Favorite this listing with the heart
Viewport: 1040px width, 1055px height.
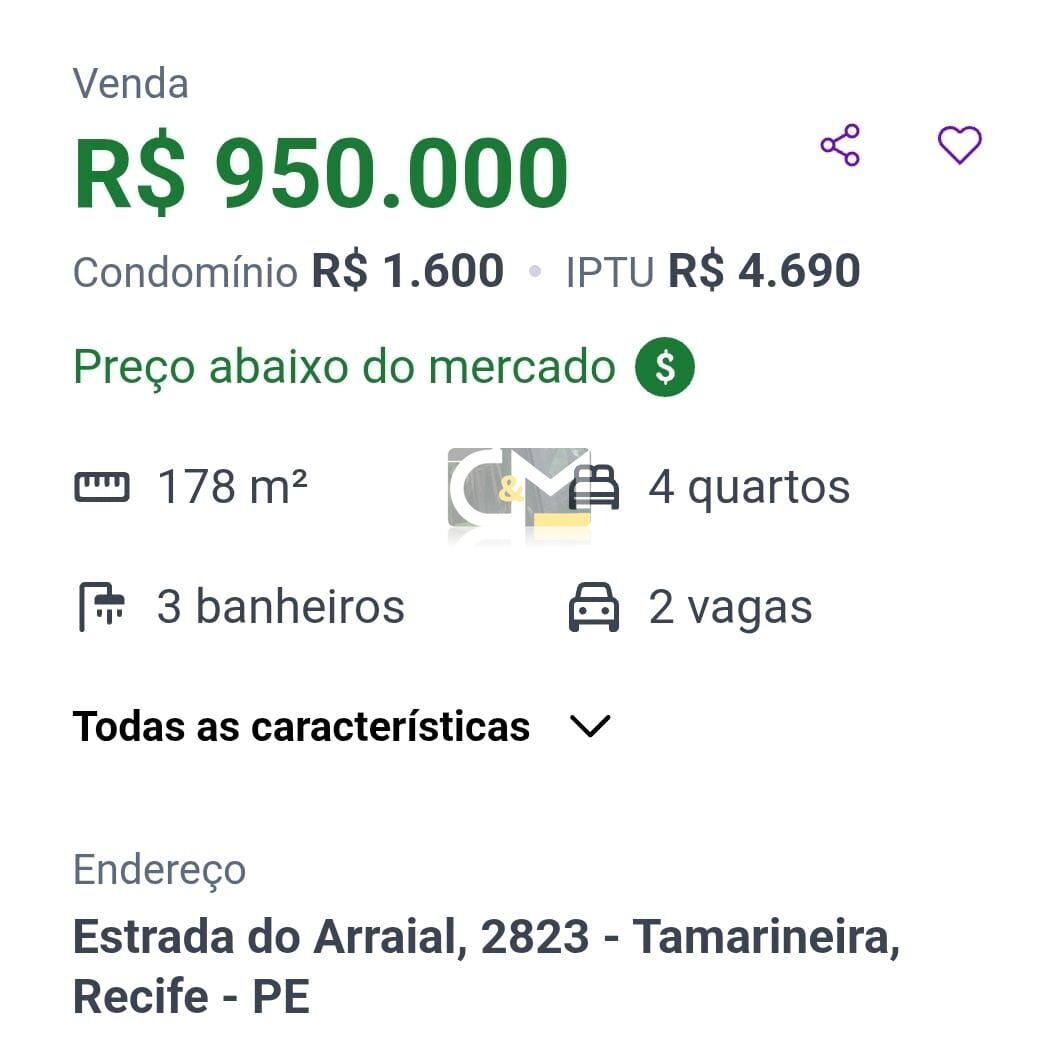(x=959, y=145)
